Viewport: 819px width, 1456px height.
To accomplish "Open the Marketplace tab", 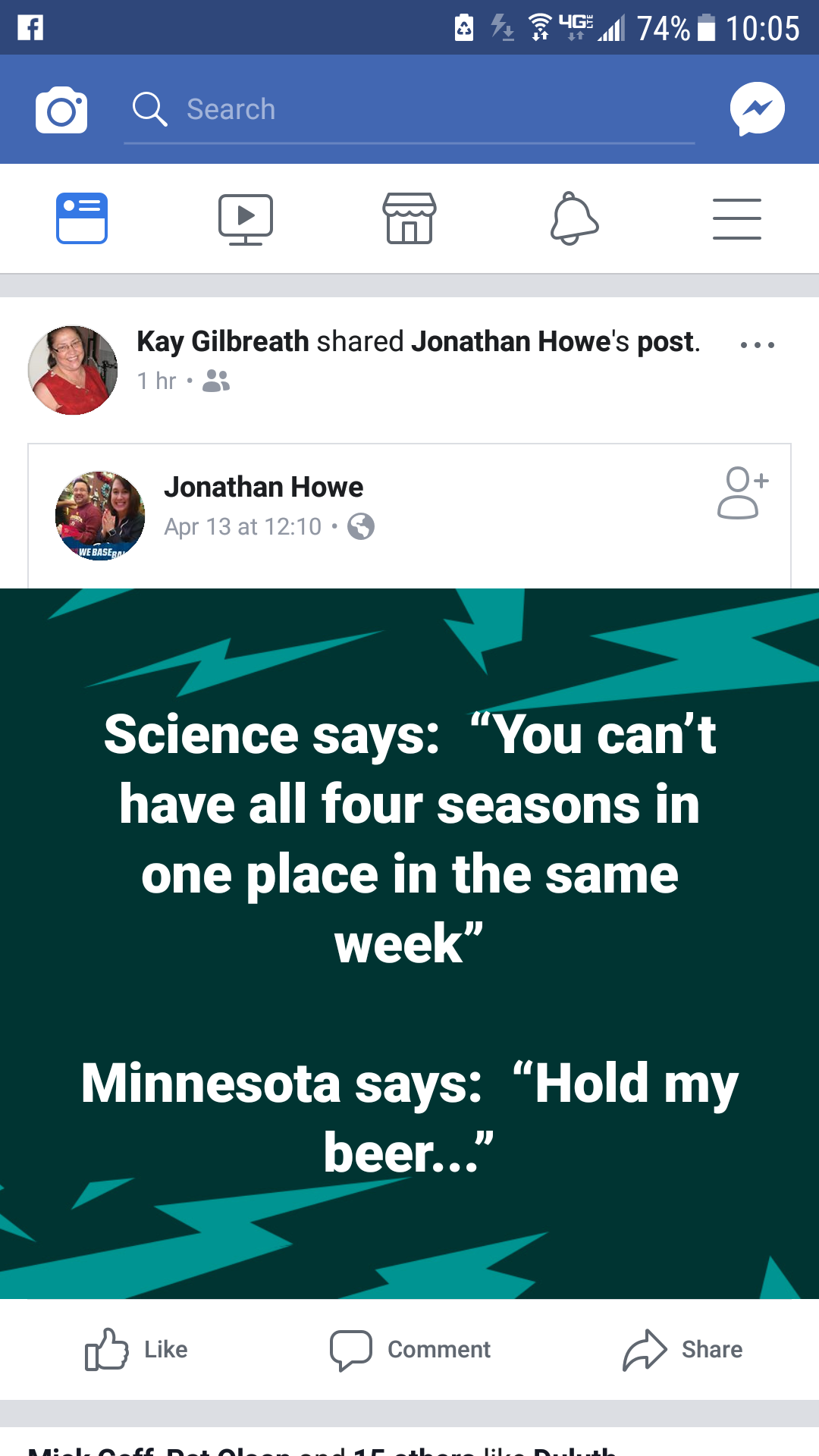I will [409, 218].
